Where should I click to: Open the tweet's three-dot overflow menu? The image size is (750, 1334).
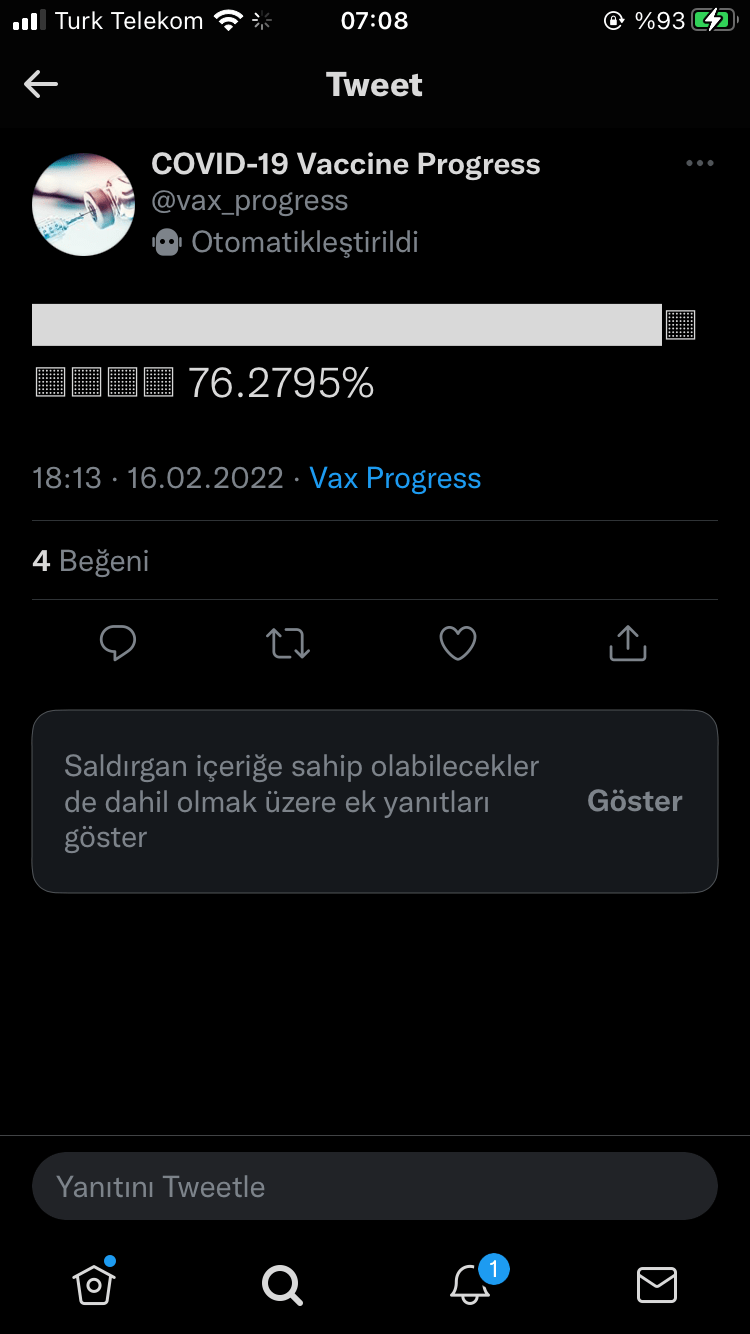coord(699,164)
